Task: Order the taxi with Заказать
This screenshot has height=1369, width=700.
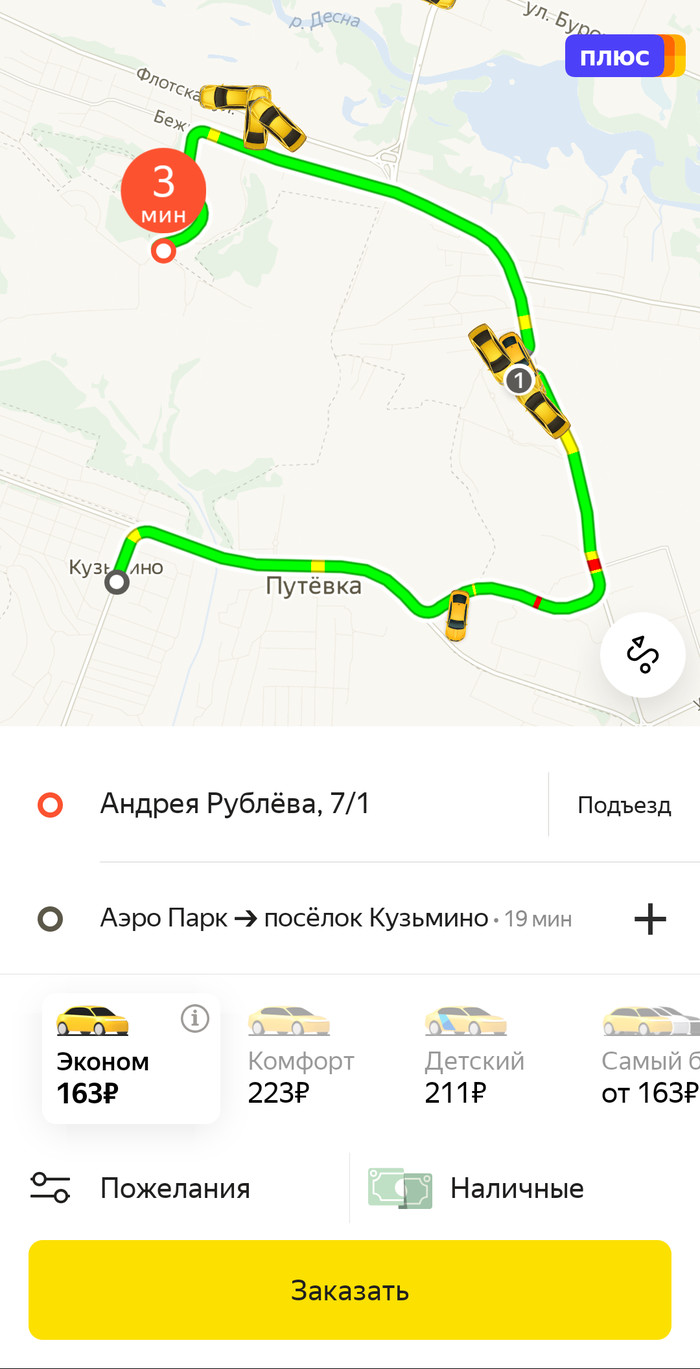Action: (x=350, y=1290)
